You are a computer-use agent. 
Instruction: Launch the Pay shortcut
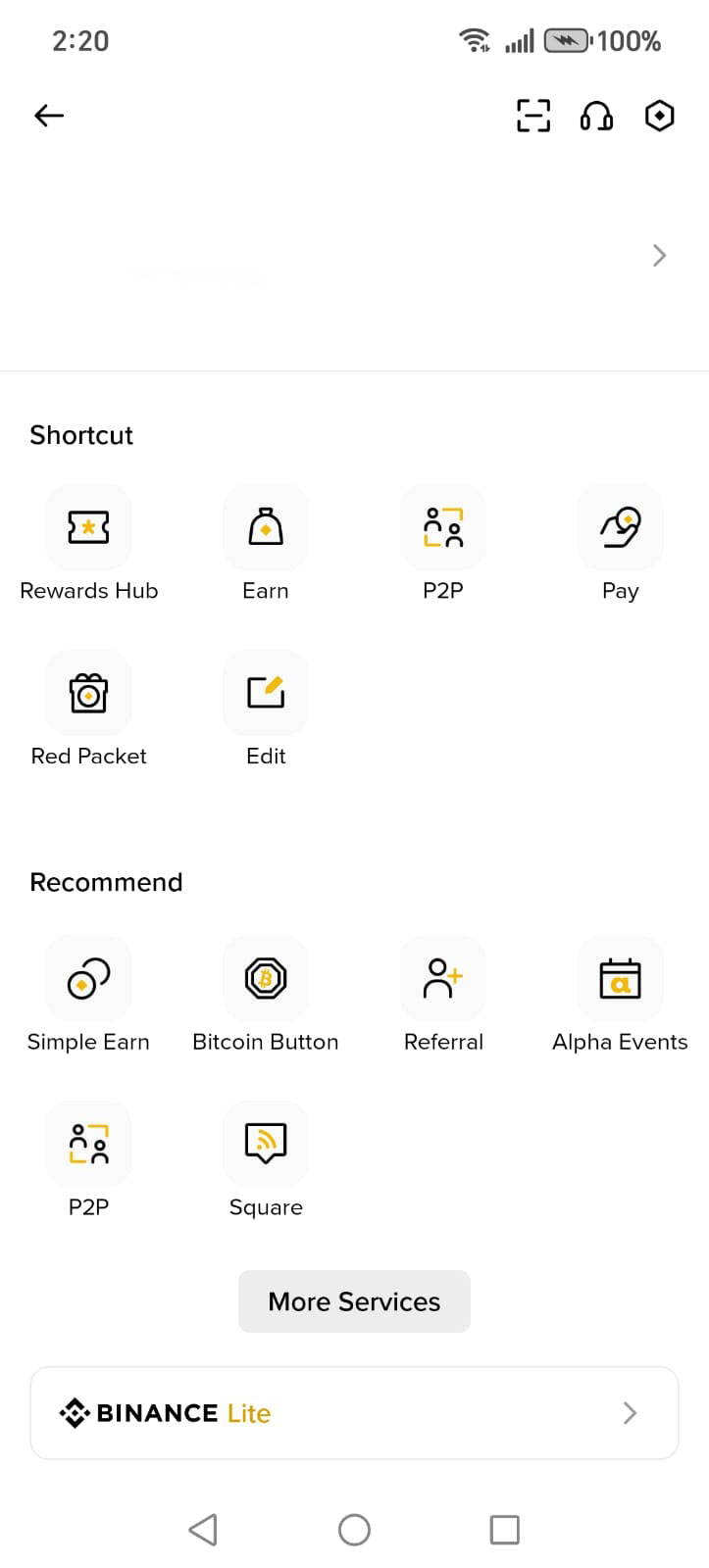pyautogui.click(x=620, y=528)
